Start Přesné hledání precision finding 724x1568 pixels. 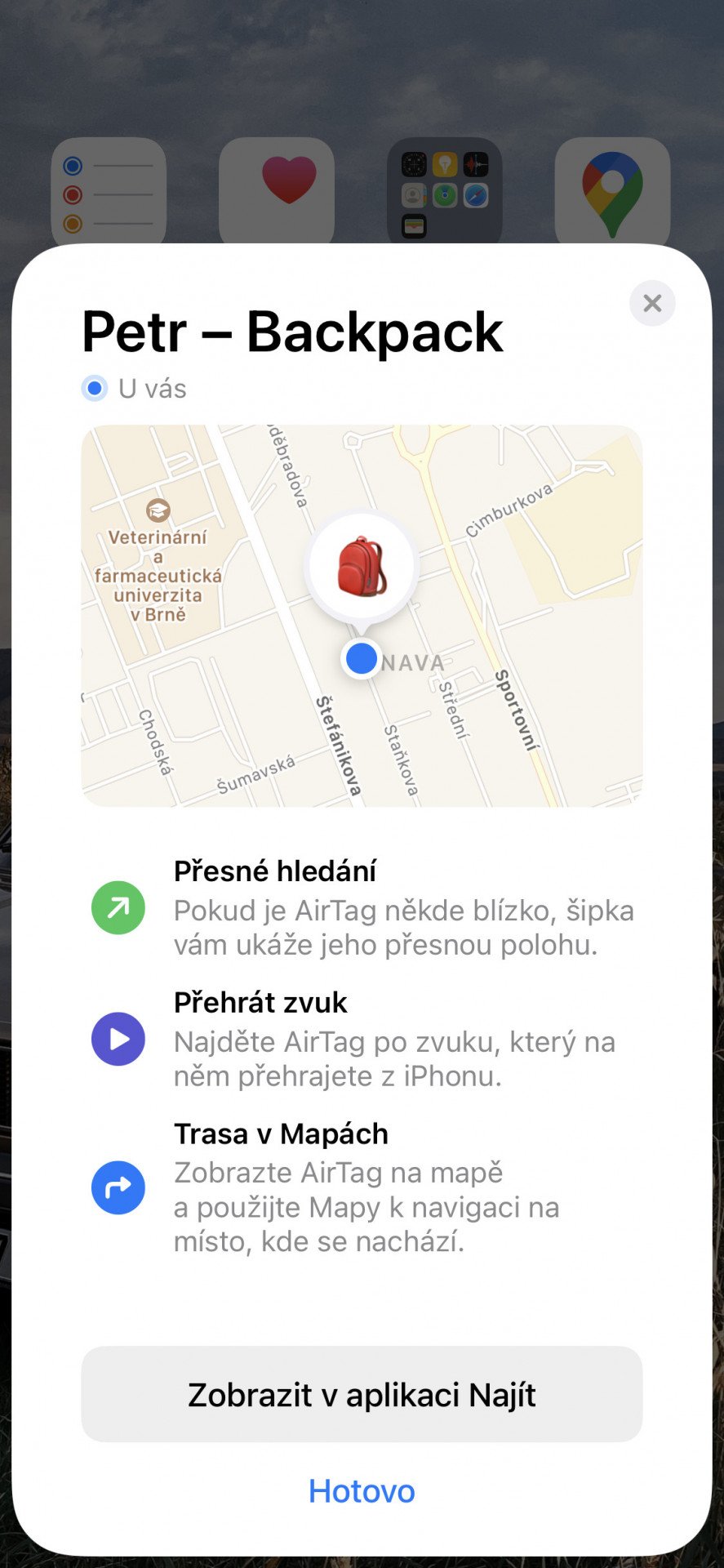tap(362, 907)
